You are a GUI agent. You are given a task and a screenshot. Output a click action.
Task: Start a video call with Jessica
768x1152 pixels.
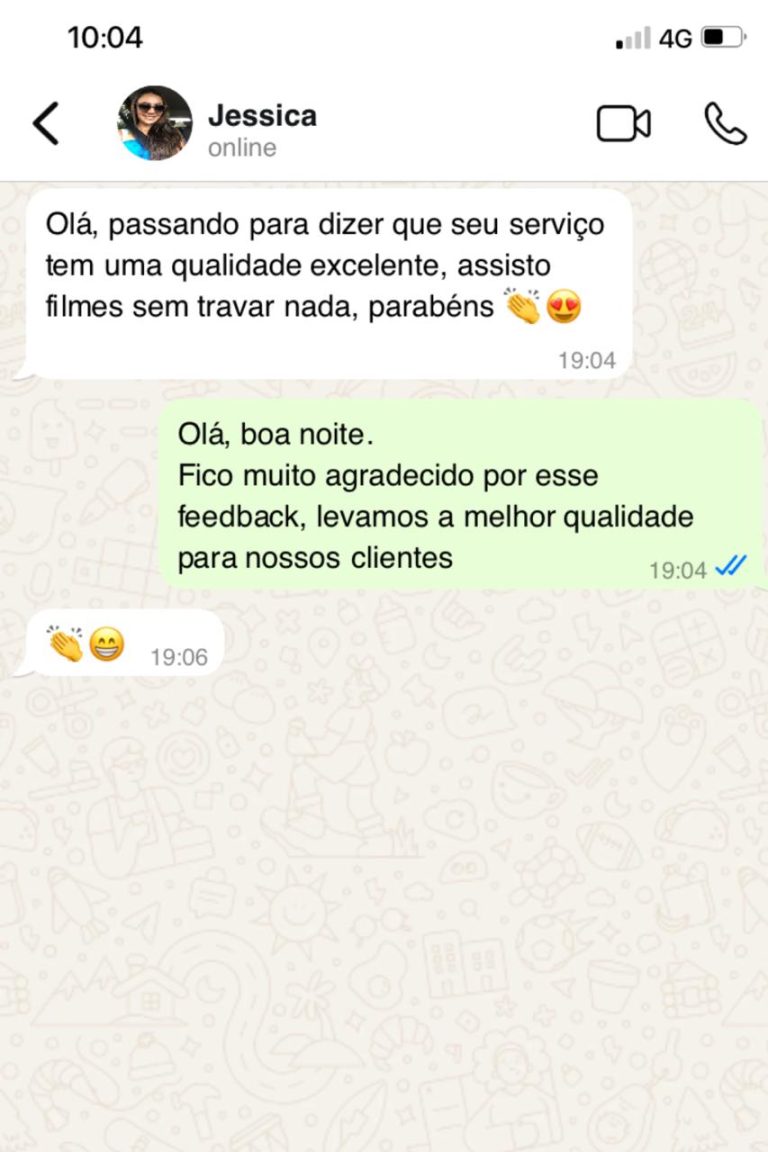(623, 124)
